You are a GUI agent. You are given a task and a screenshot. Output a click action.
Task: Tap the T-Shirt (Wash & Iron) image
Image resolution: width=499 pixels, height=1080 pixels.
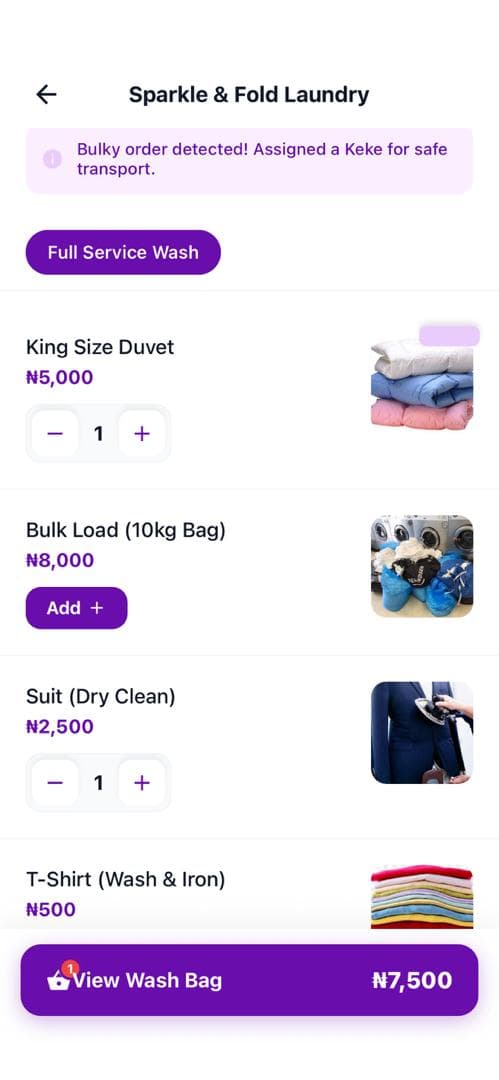tap(422, 896)
